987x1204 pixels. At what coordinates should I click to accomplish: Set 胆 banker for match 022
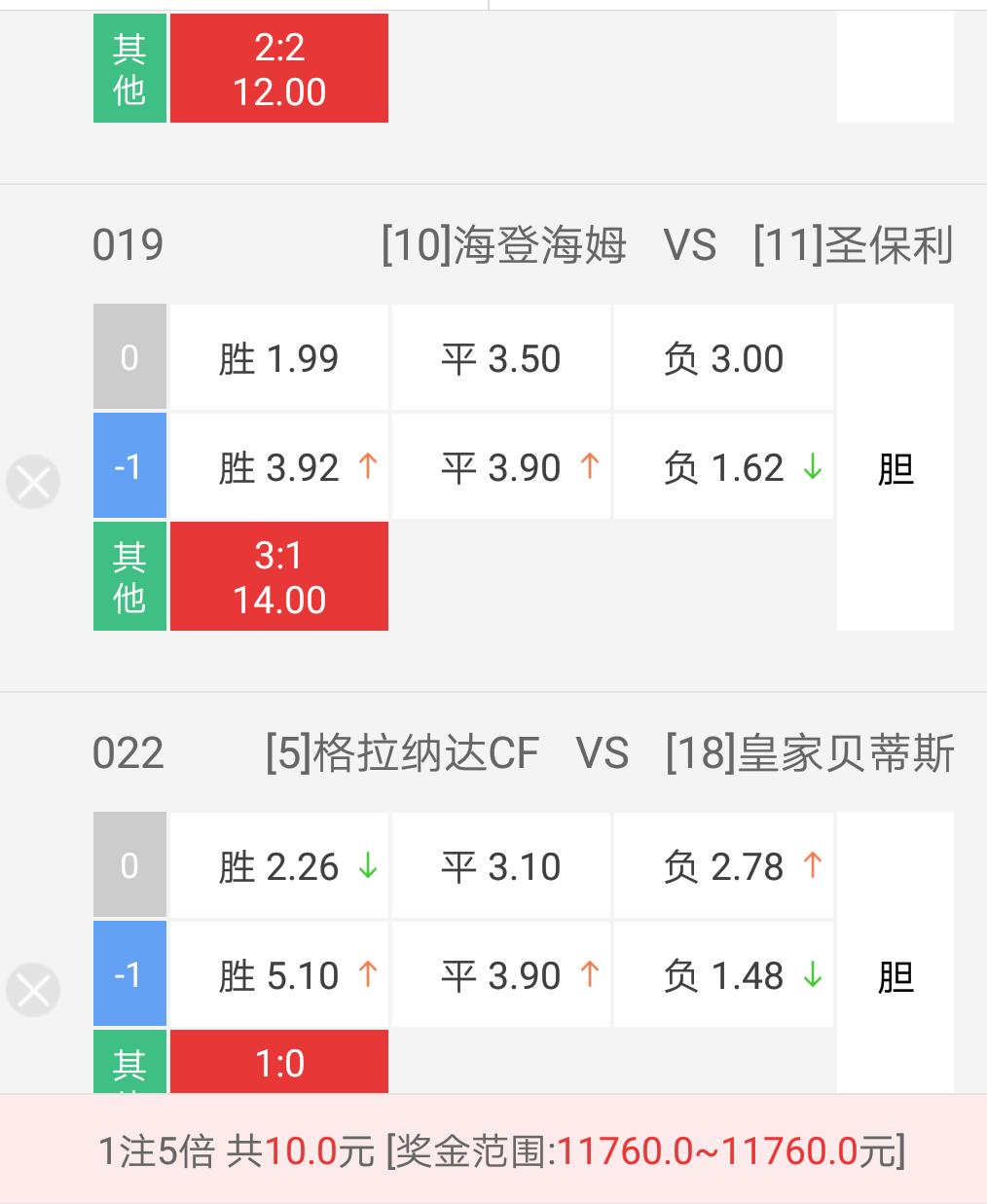point(896,976)
